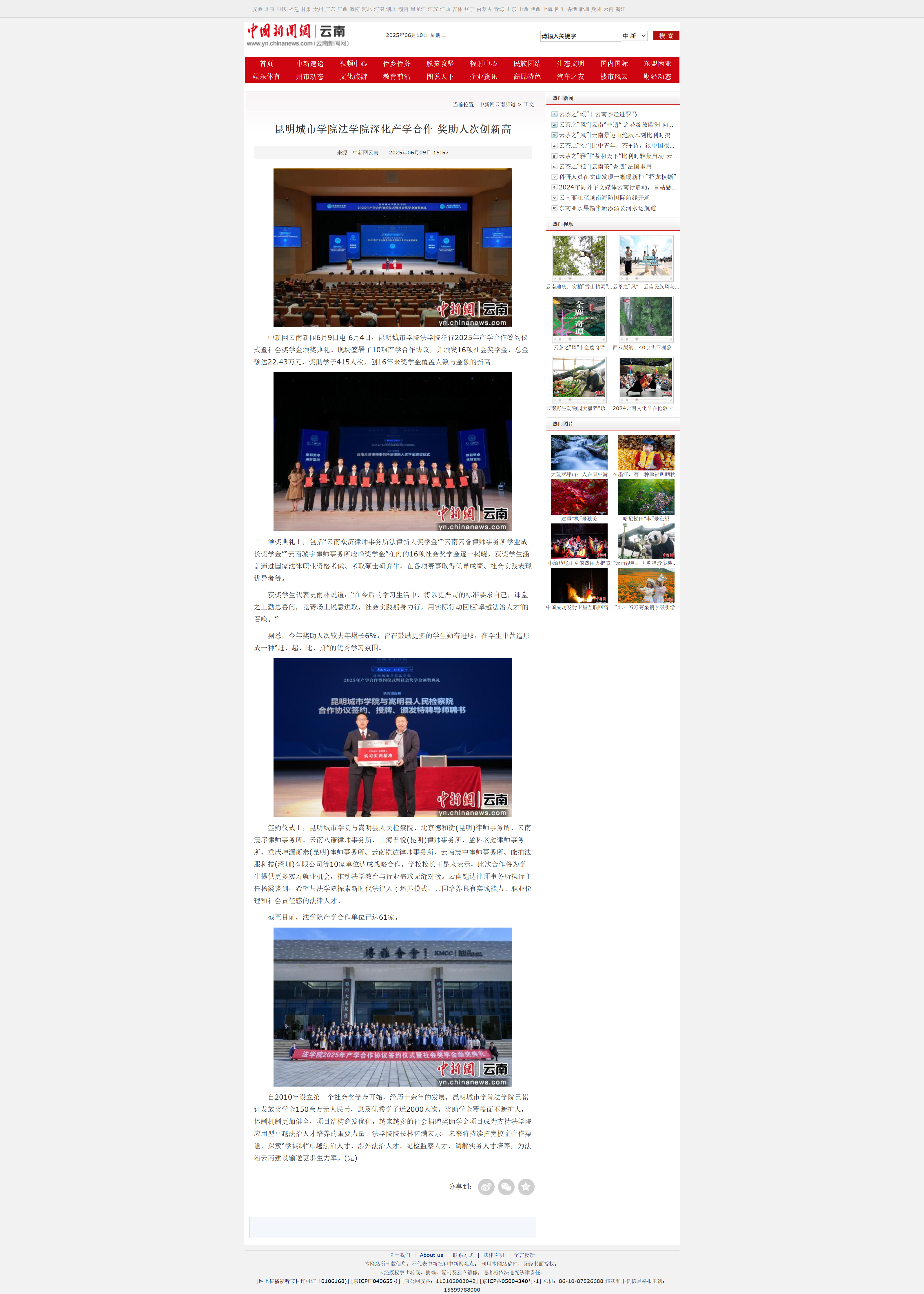Open the 大理罗坪山 photo thumbnail
This screenshot has width=924, height=1294.
click(579, 453)
